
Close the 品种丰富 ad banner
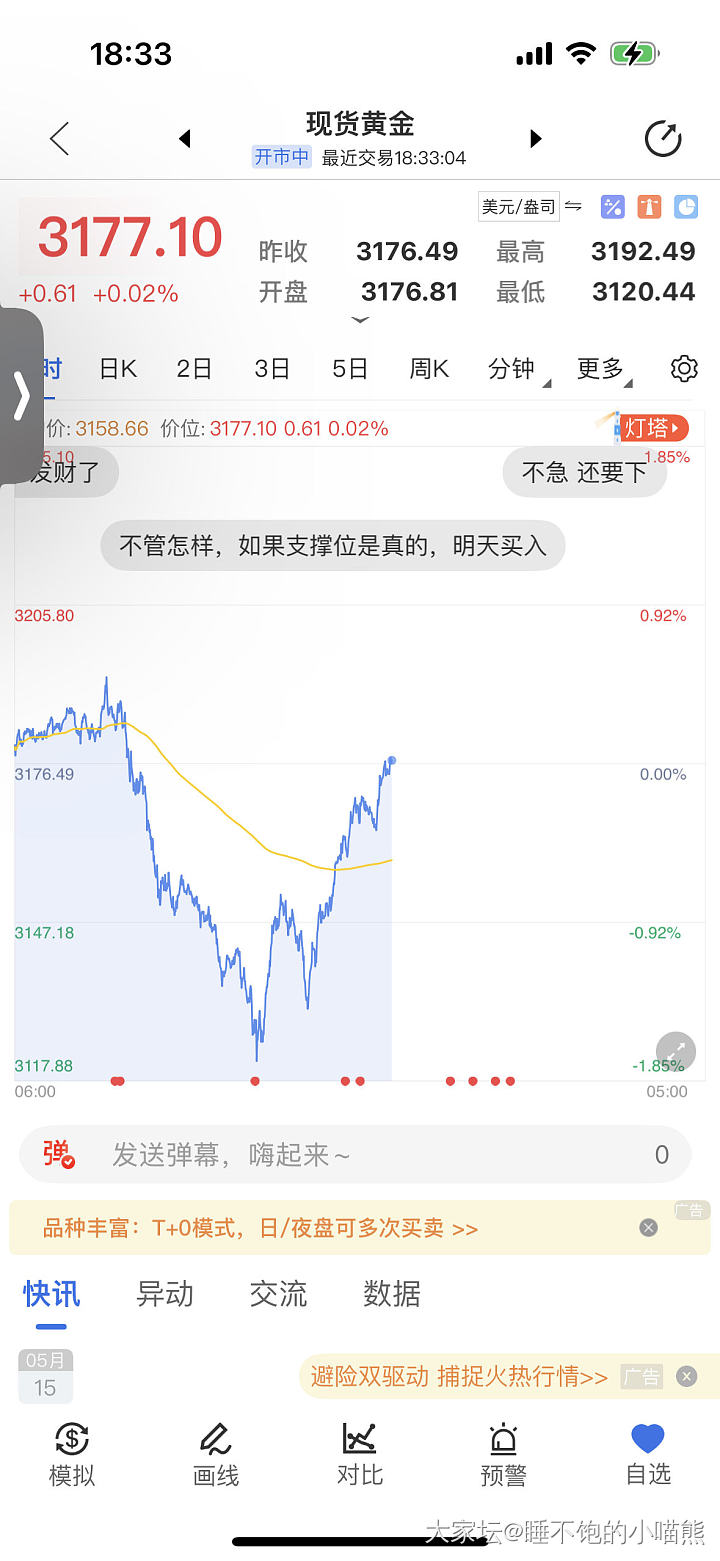click(649, 1228)
